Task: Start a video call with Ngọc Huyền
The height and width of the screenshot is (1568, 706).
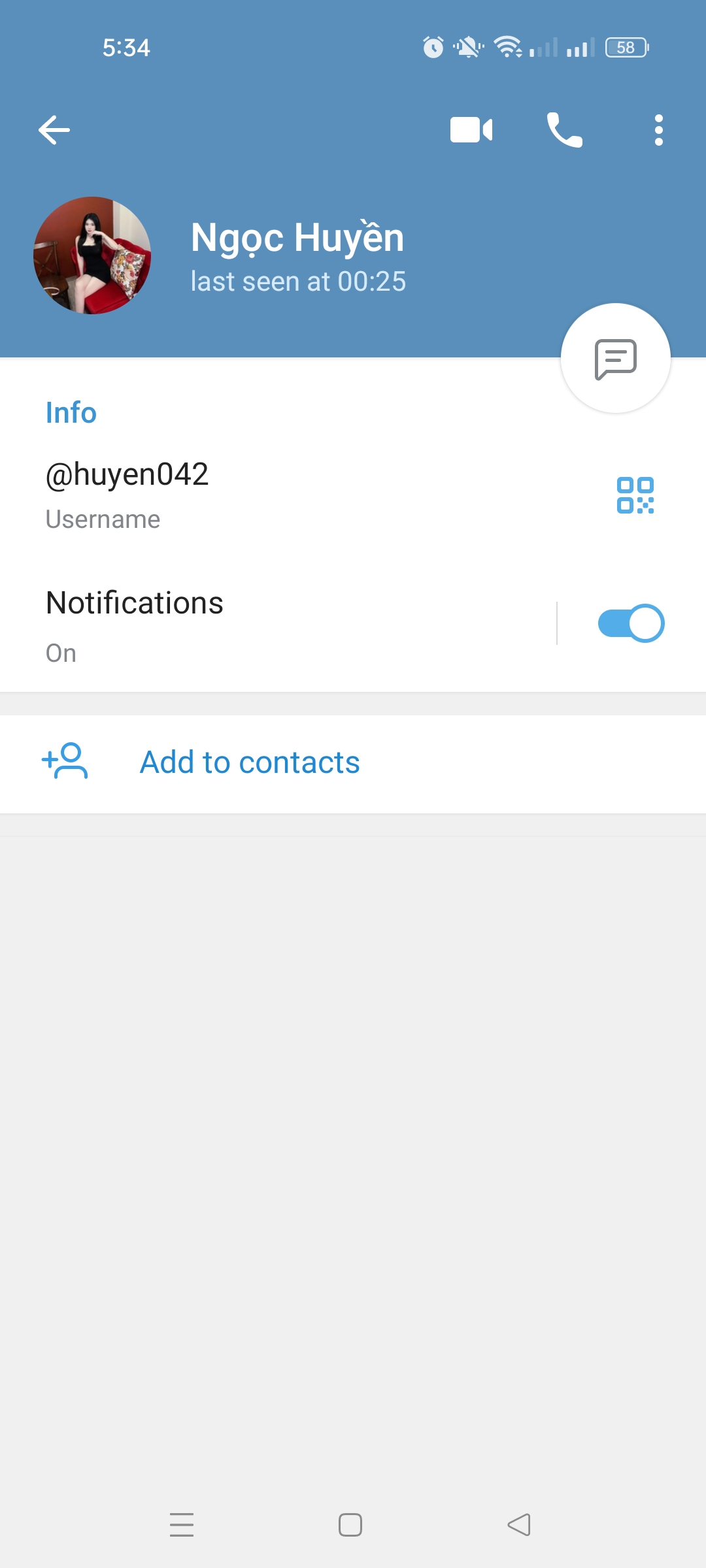Action: pyautogui.click(x=472, y=129)
